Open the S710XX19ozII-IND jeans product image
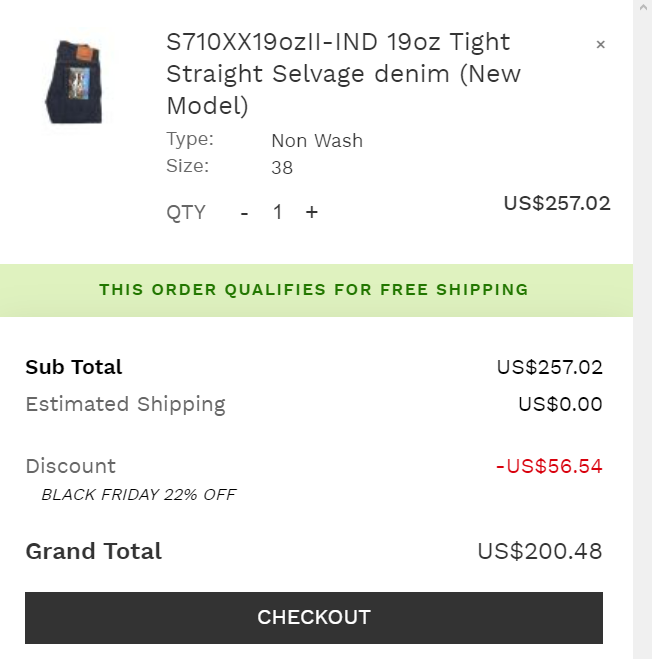This screenshot has width=652, height=659. tap(72, 80)
